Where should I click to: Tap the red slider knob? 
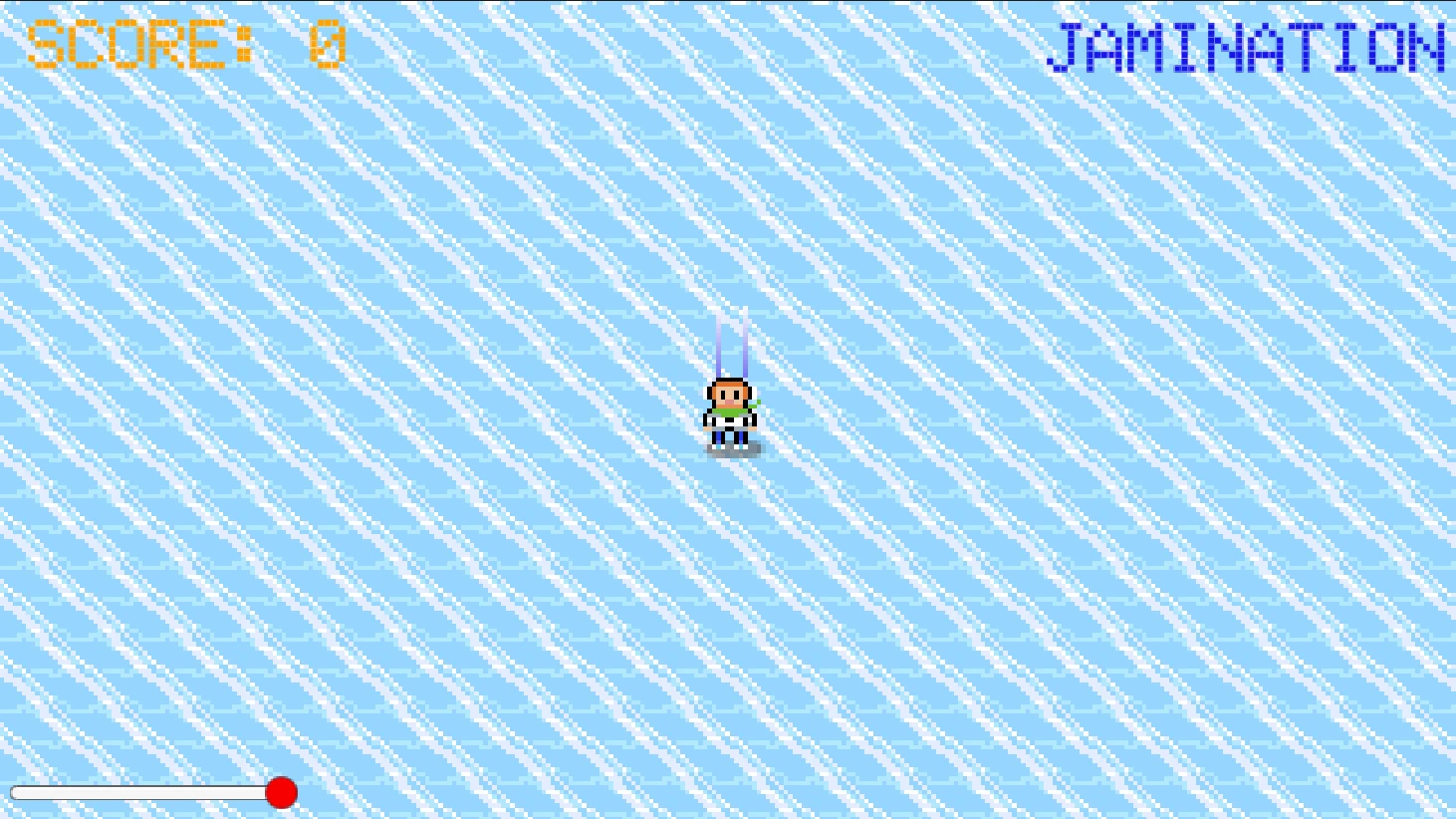tap(282, 793)
